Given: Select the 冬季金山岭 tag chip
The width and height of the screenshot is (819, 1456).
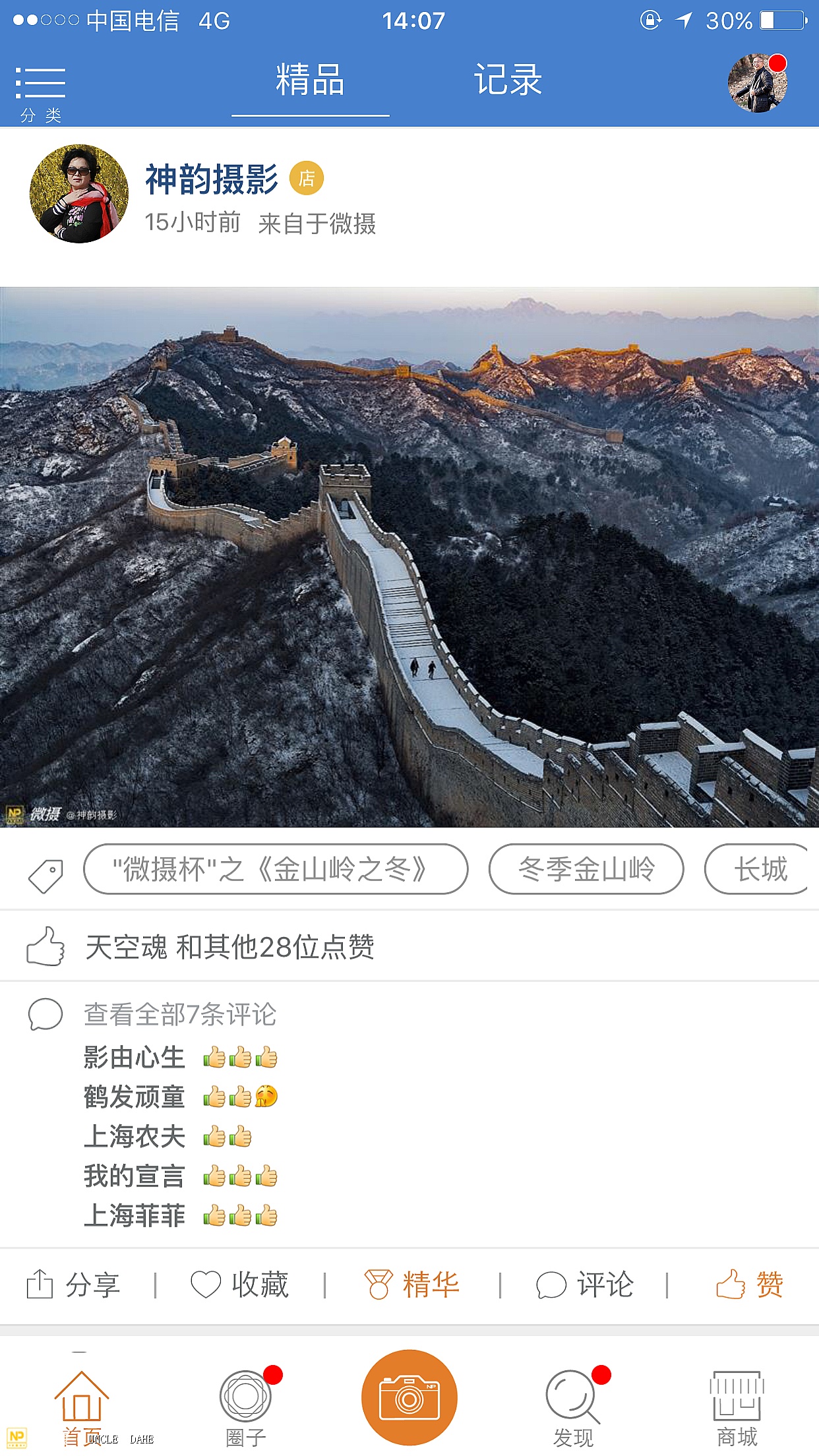Looking at the screenshot, I should [x=586, y=869].
